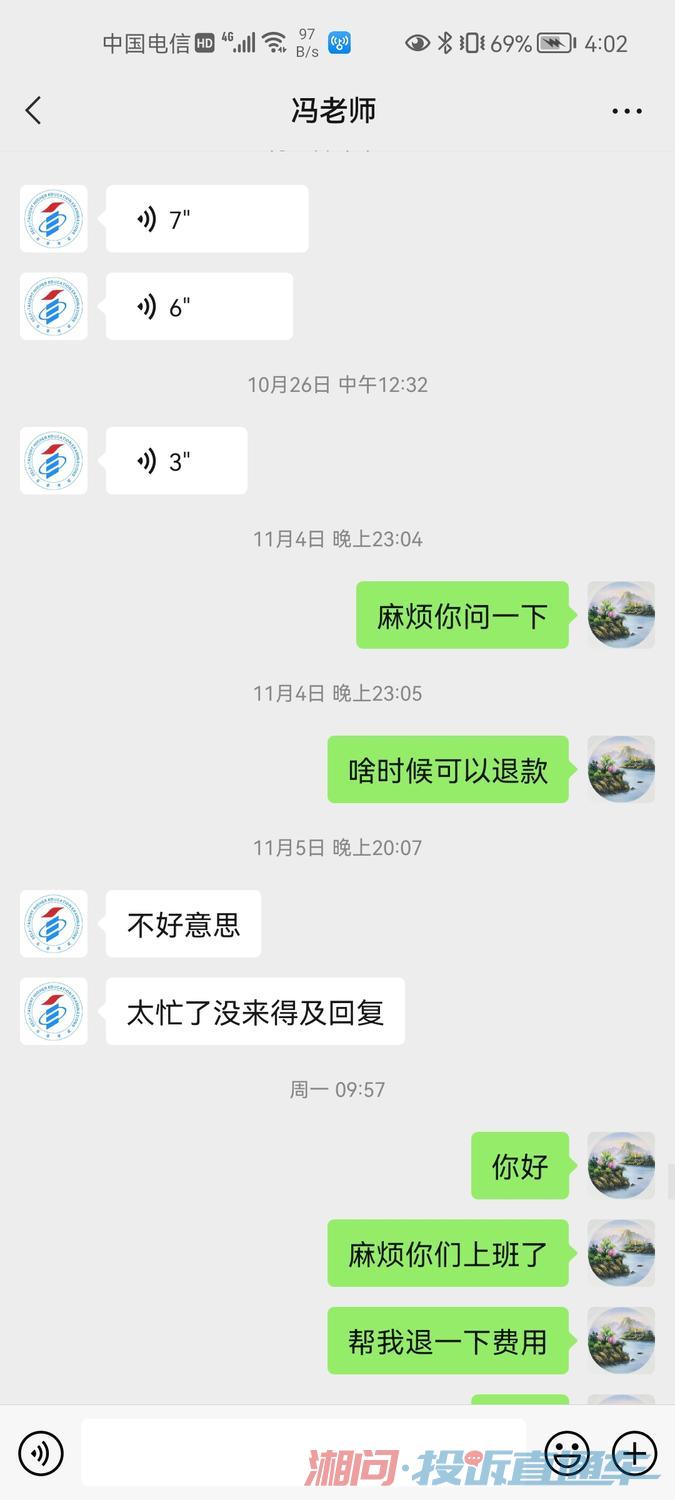Screen dimensions: 675x1500
Task: Open chat info via three-dot menu
Action: point(627,111)
